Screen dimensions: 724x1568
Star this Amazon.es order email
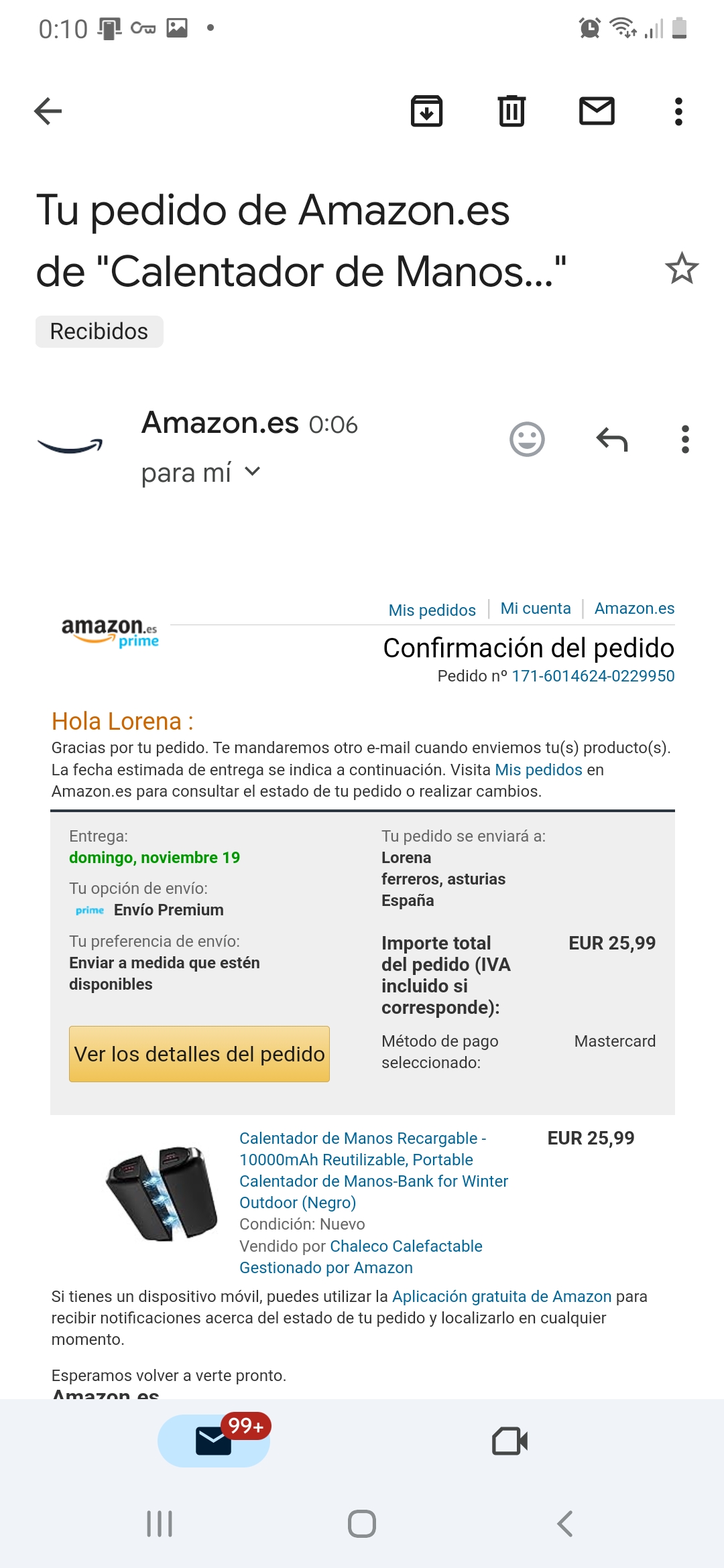point(682,269)
